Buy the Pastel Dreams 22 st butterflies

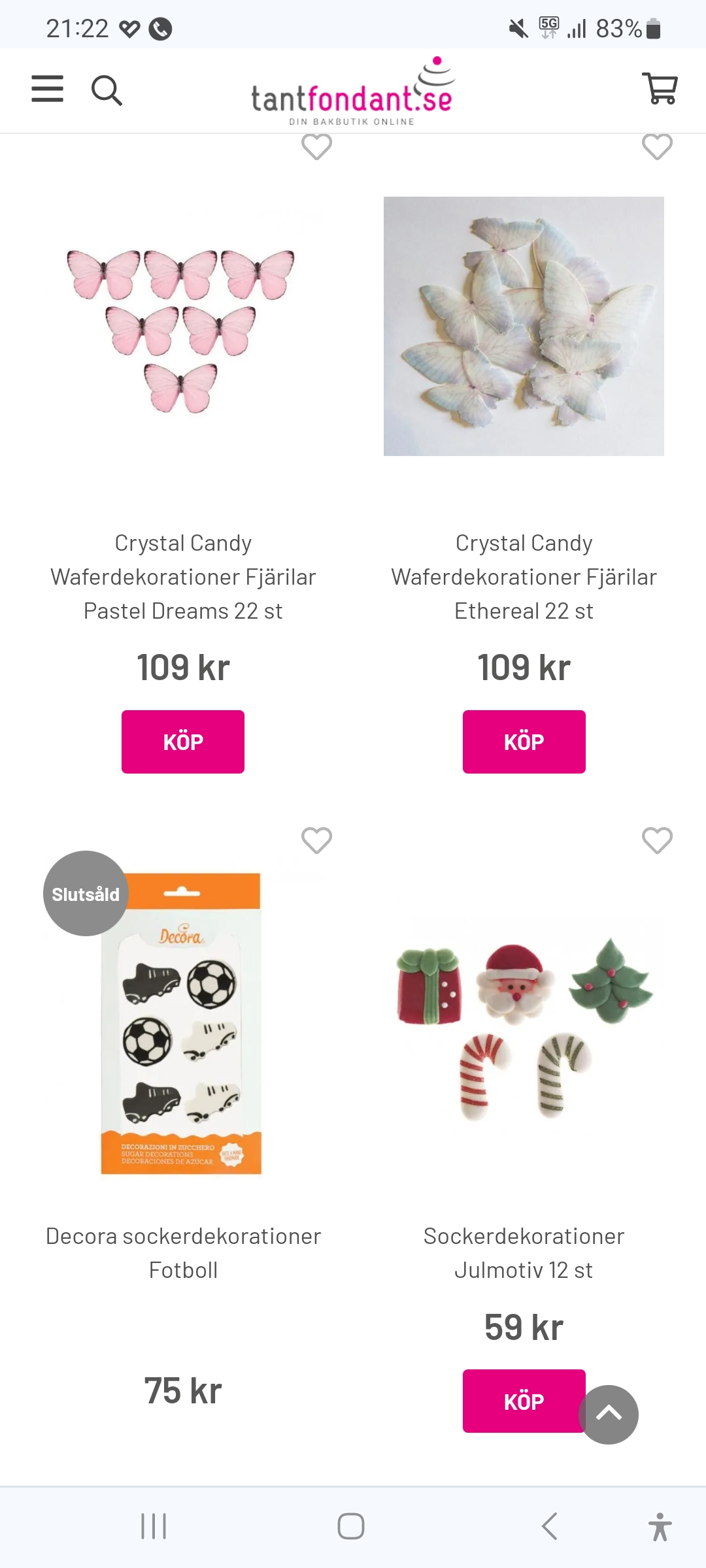[182, 742]
